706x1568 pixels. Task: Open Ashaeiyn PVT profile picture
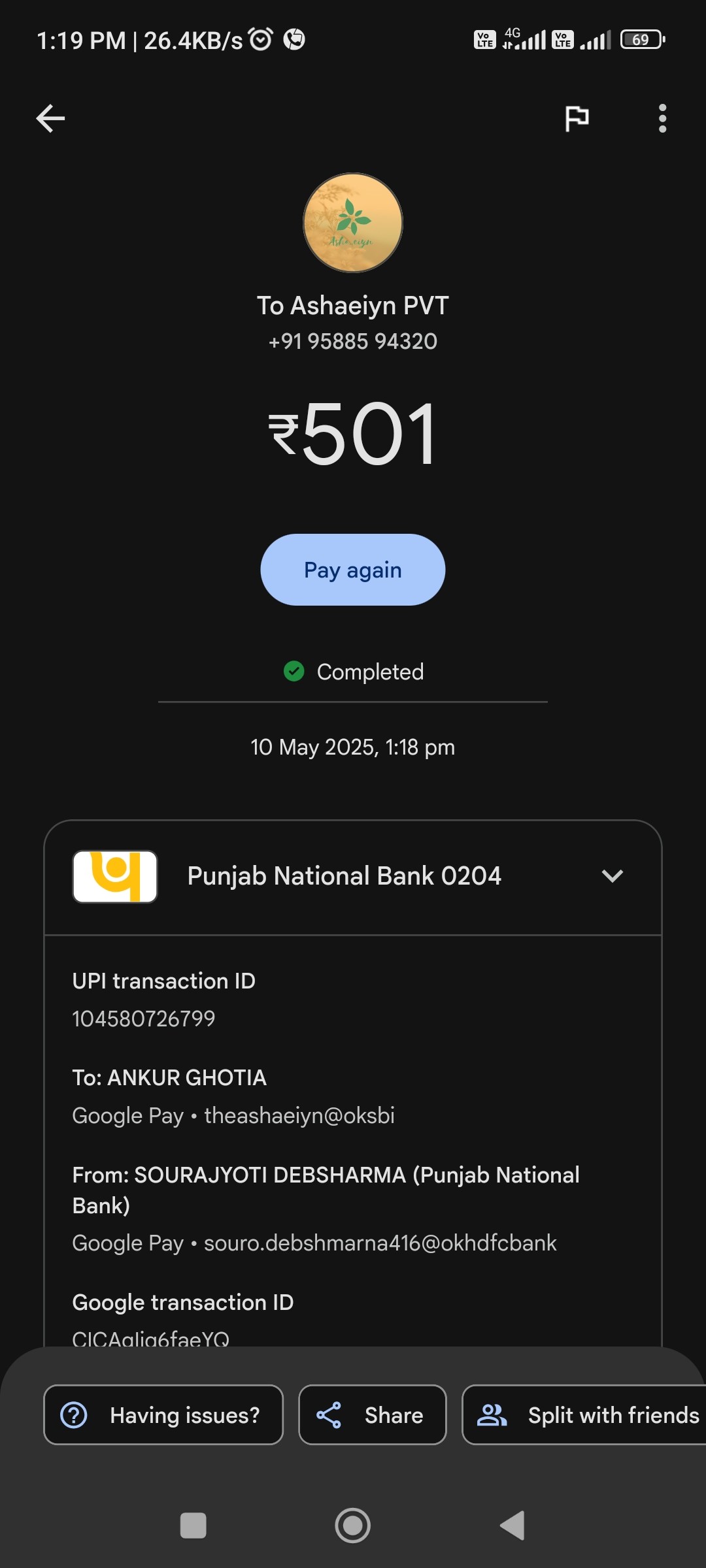[353, 223]
